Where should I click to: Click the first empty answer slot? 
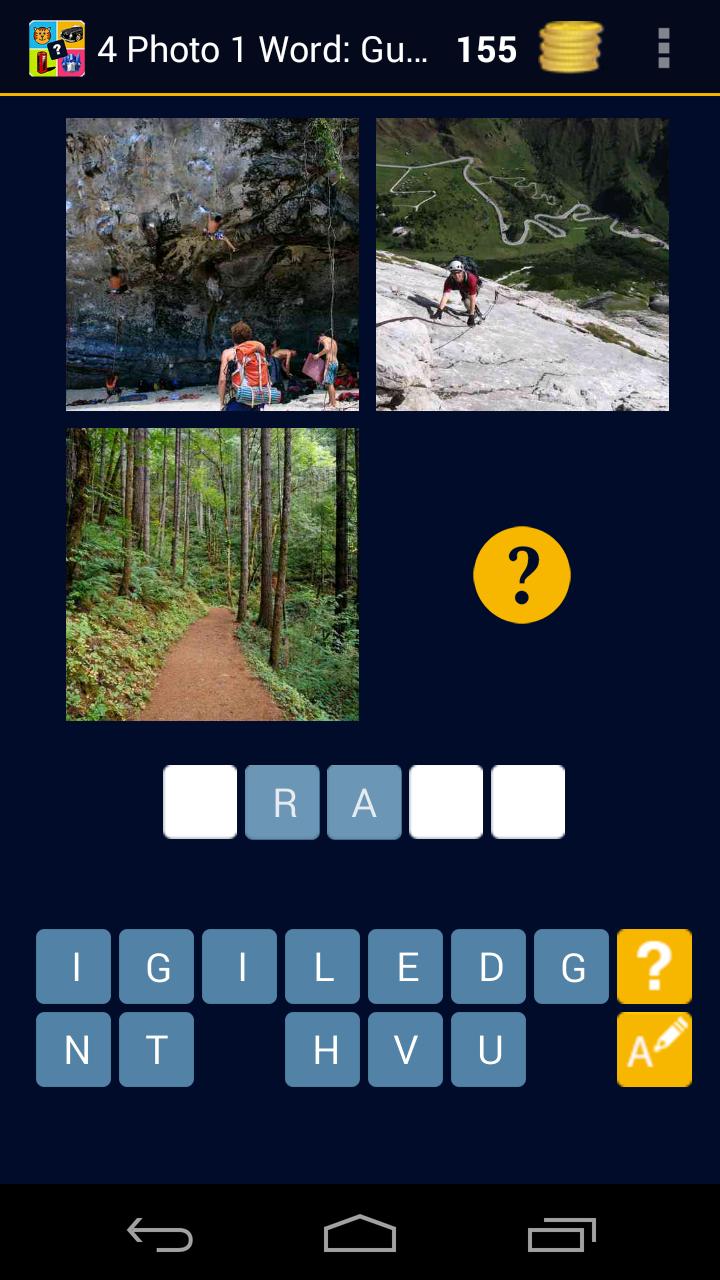[x=200, y=801]
